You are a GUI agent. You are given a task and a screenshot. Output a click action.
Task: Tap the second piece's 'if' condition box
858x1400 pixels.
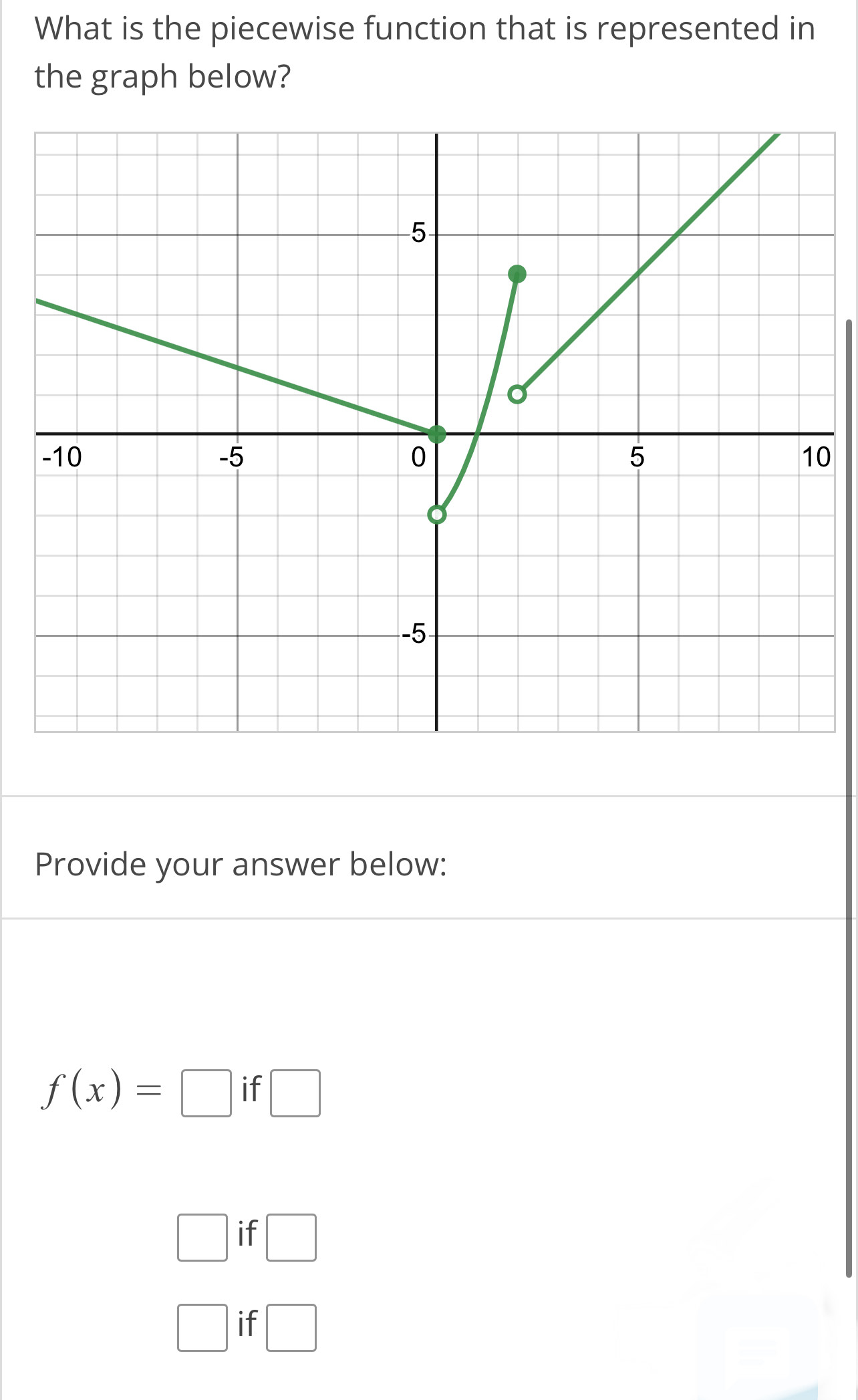291,1238
